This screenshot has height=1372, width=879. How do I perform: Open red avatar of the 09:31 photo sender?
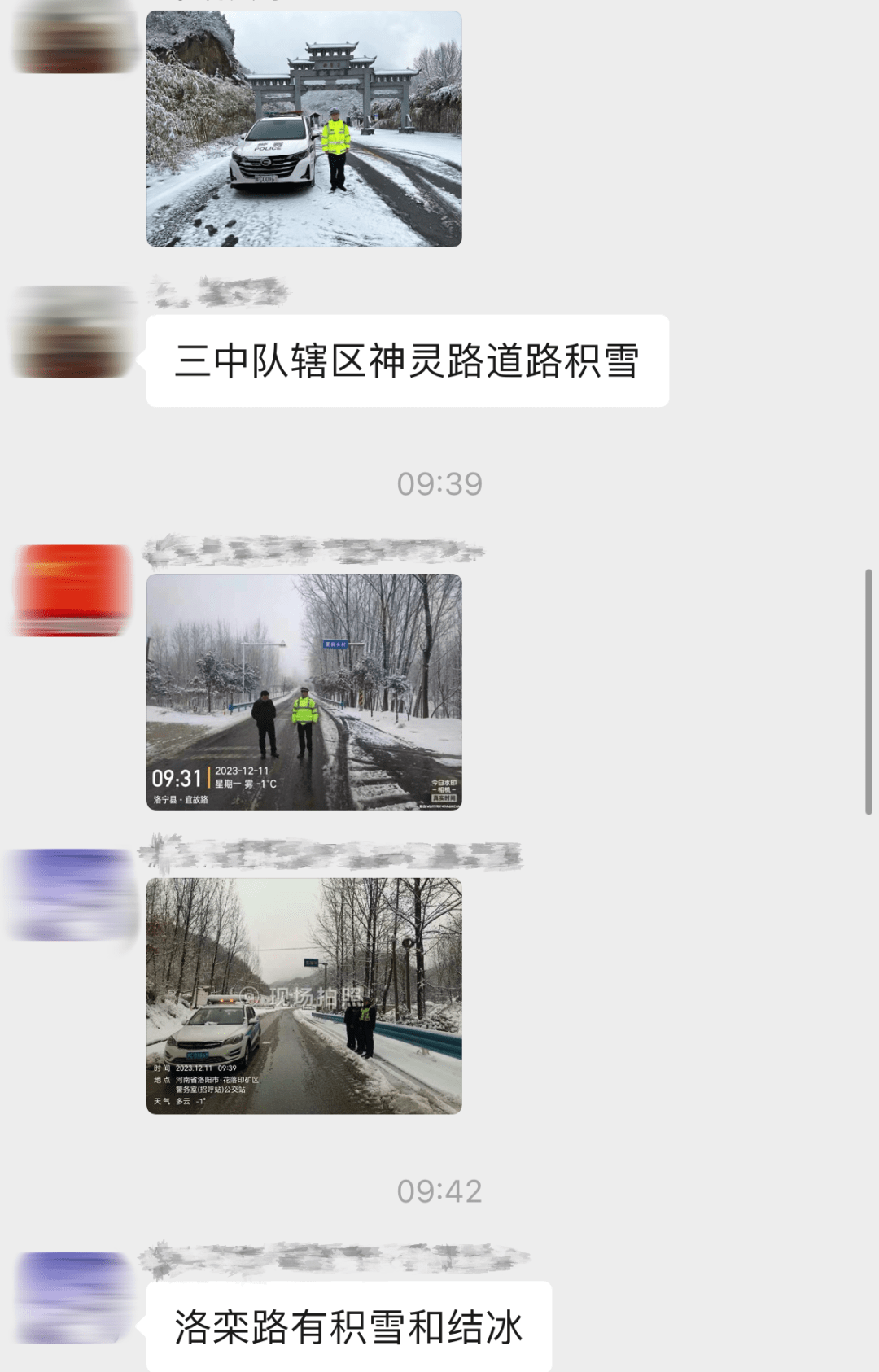click(73, 590)
